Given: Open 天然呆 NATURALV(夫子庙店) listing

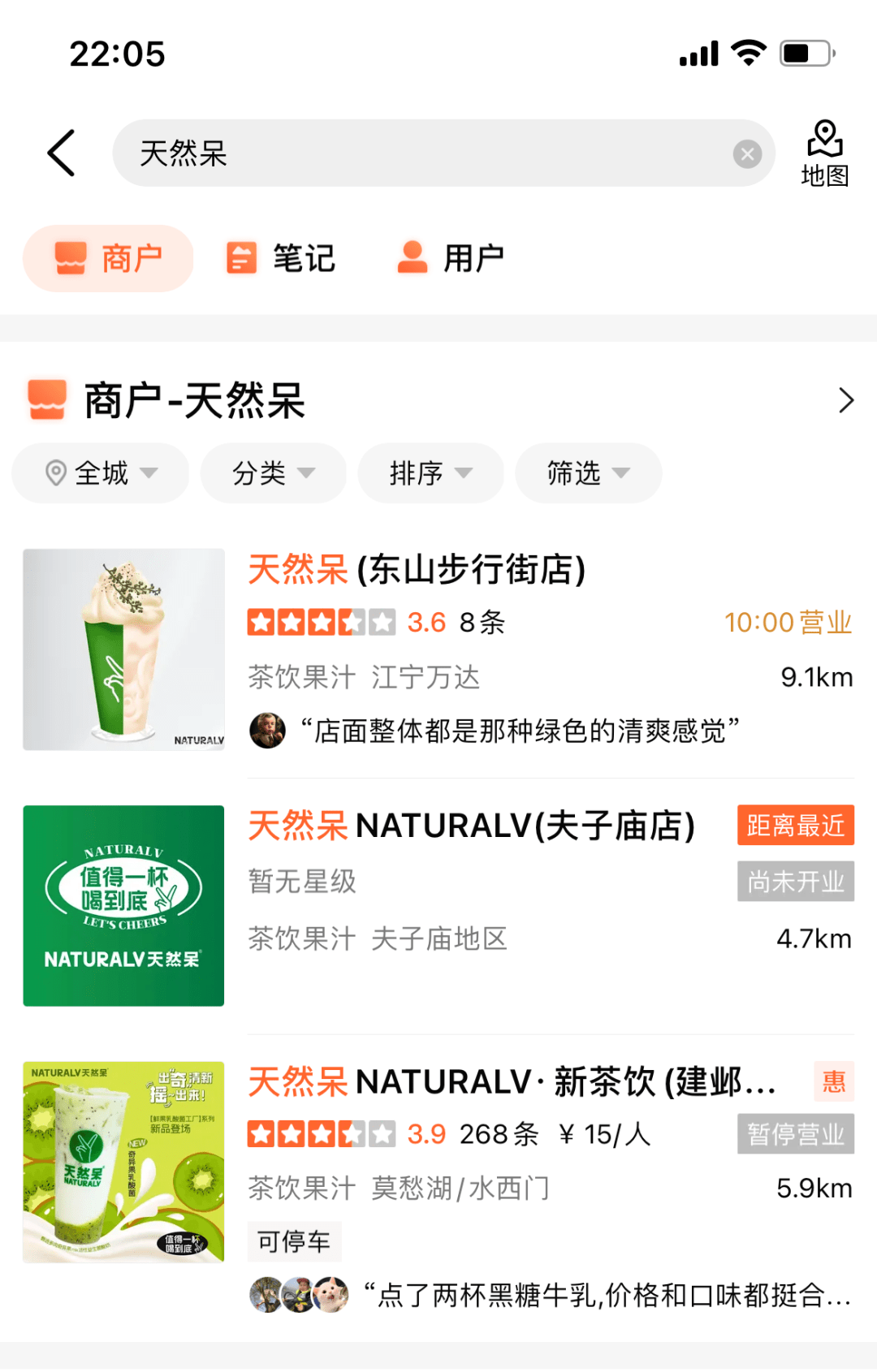Looking at the screenshot, I should tap(471, 826).
